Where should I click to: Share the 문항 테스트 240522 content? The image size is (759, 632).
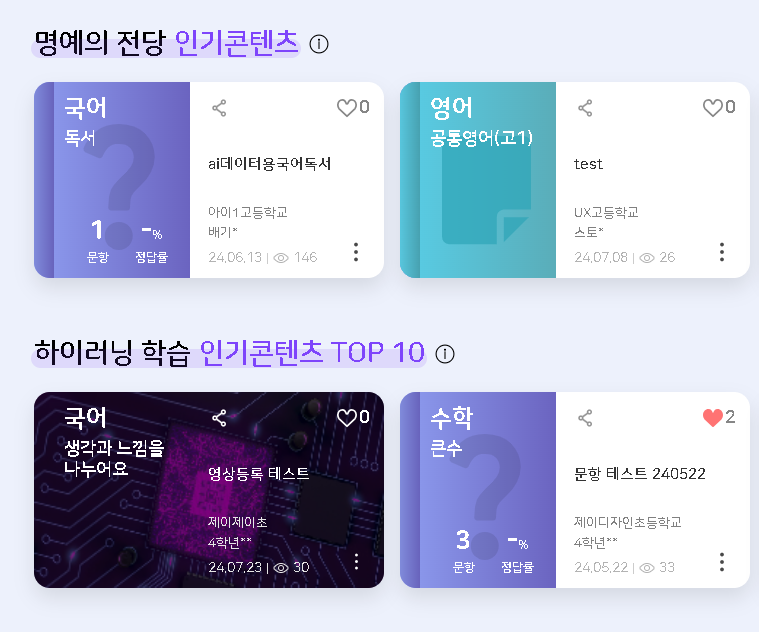click(586, 418)
